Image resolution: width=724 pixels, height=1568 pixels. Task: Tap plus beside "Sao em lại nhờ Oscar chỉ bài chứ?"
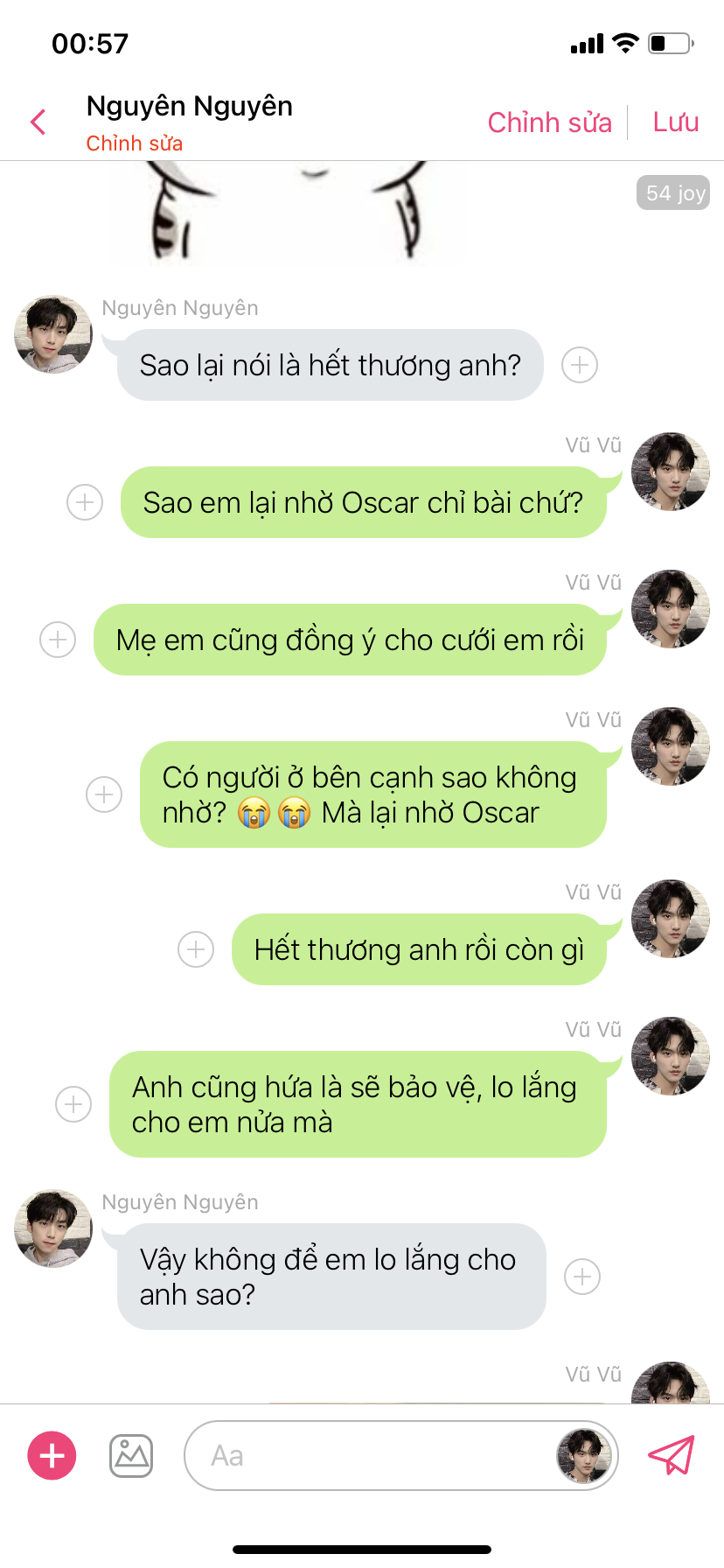coord(85,502)
